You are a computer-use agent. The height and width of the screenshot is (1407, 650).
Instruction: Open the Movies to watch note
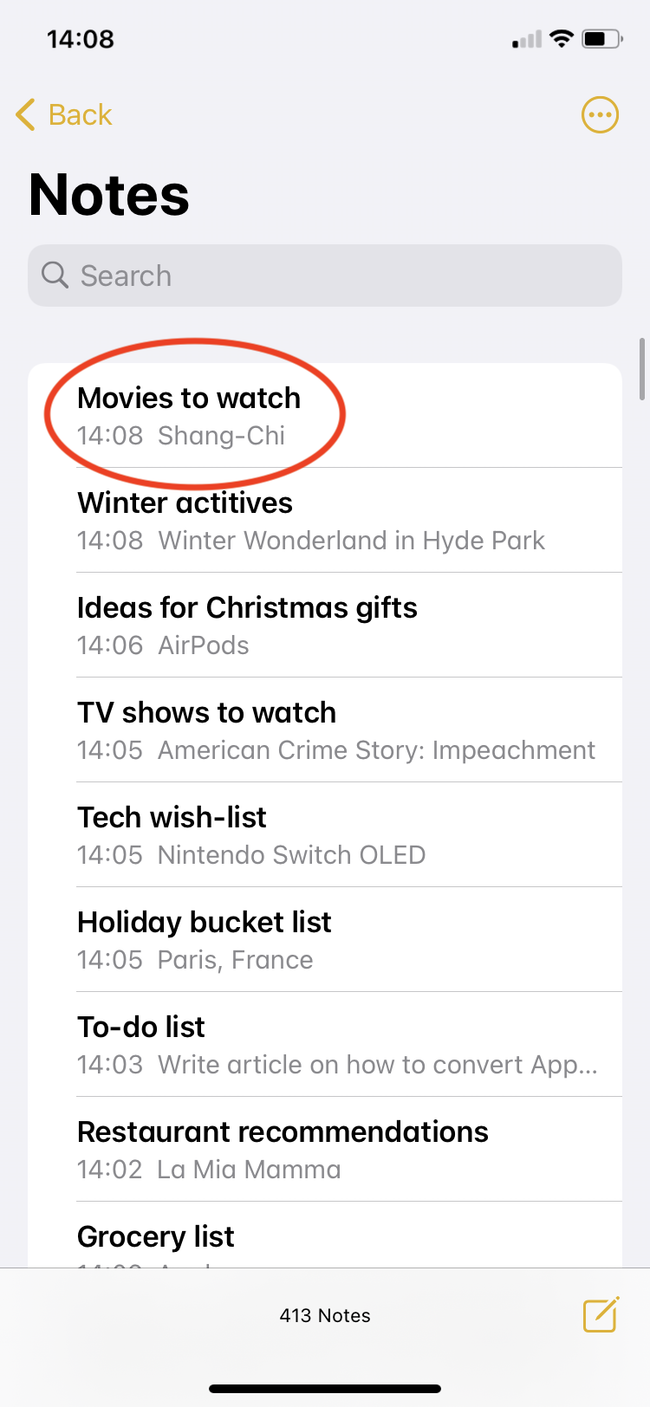pyautogui.click(x=325, y=416)
